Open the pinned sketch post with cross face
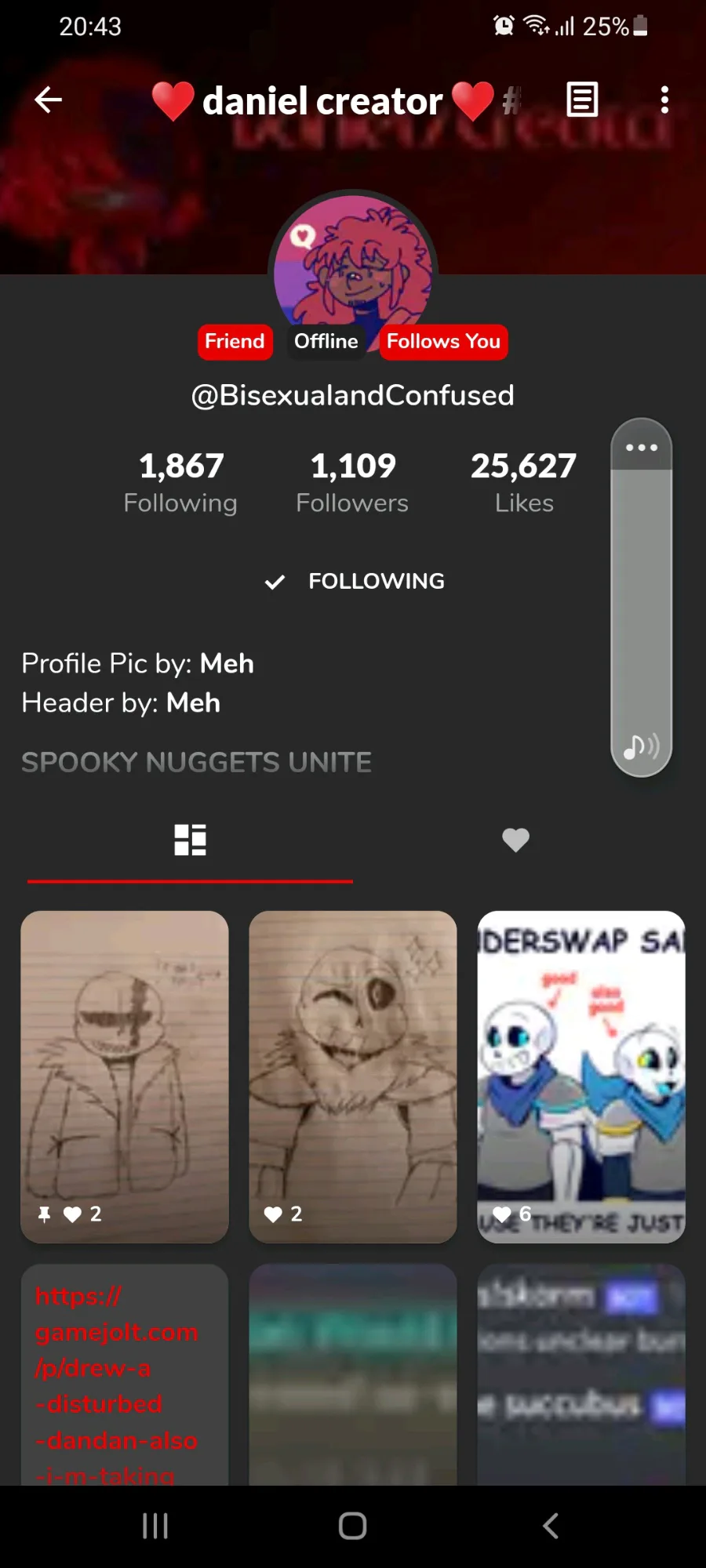The height and width of the screenshot is (1568, 706). point(125,1076)
